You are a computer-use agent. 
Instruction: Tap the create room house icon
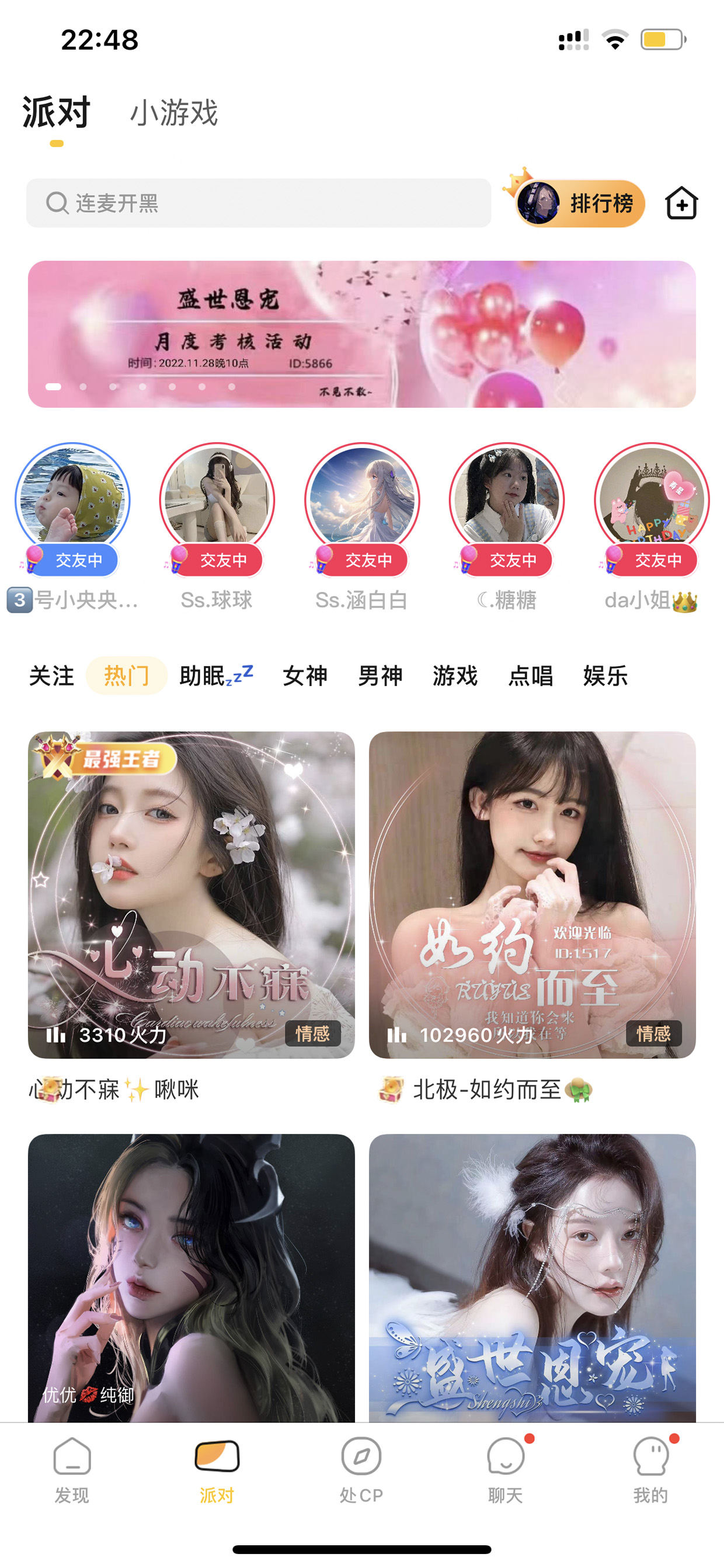point(681,203)
